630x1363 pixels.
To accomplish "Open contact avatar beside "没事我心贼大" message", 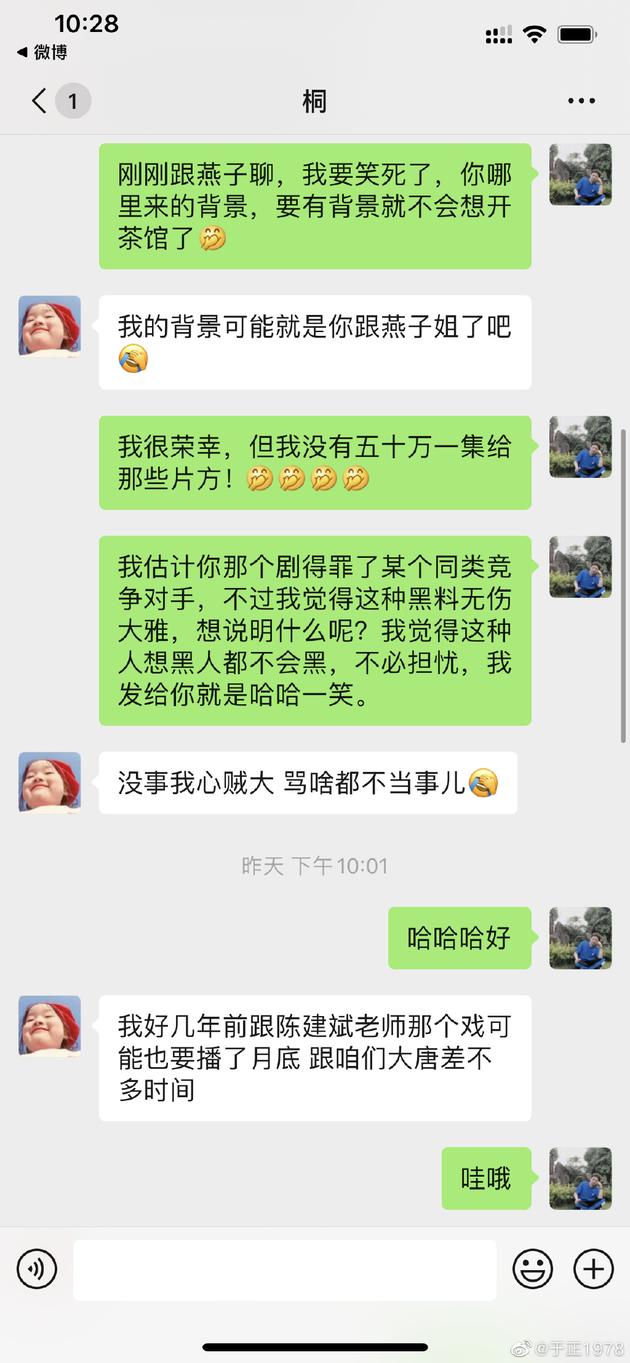I will click(50, 783).
